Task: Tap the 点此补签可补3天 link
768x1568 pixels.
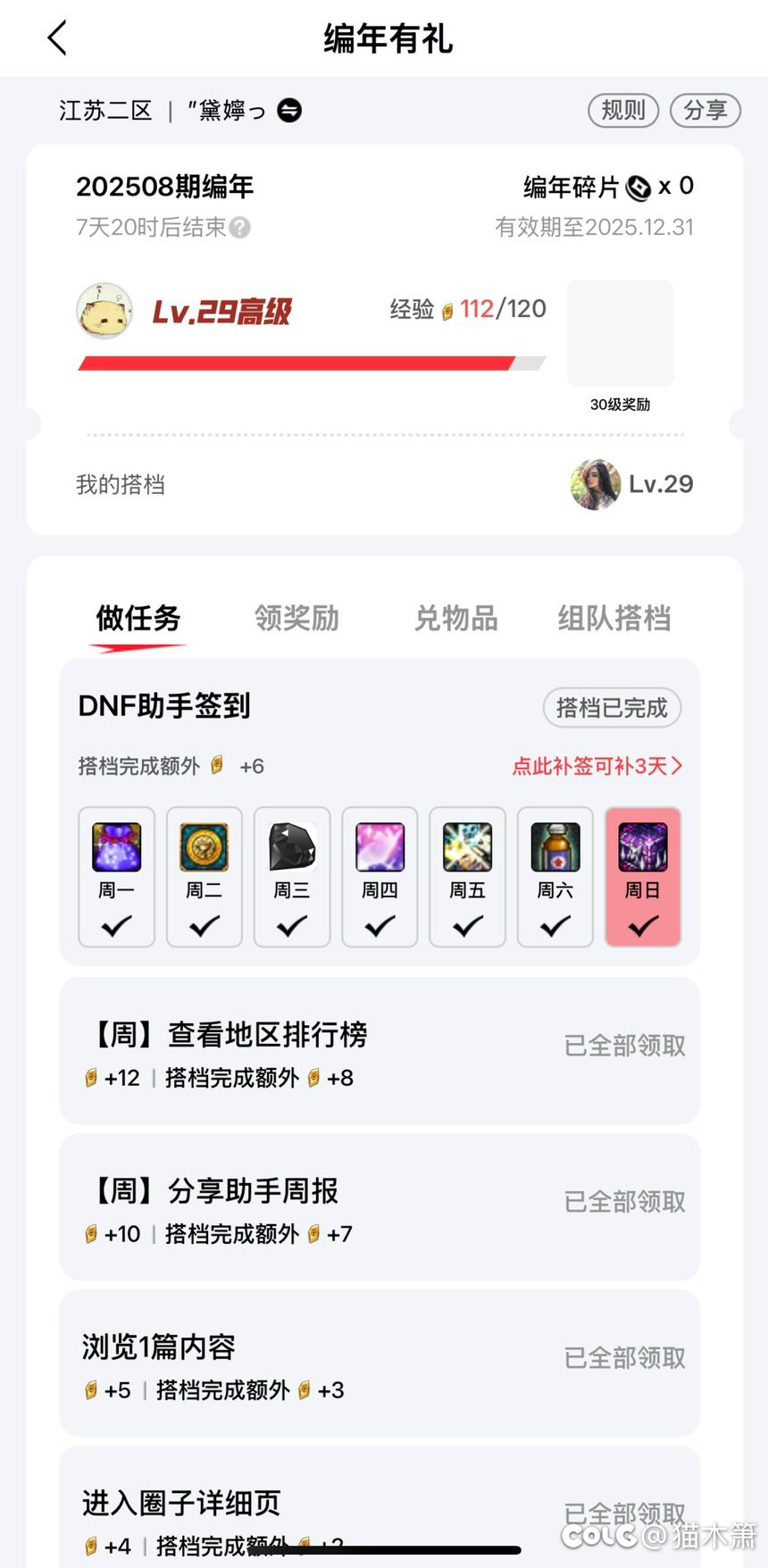Action: tap(597, 766)
